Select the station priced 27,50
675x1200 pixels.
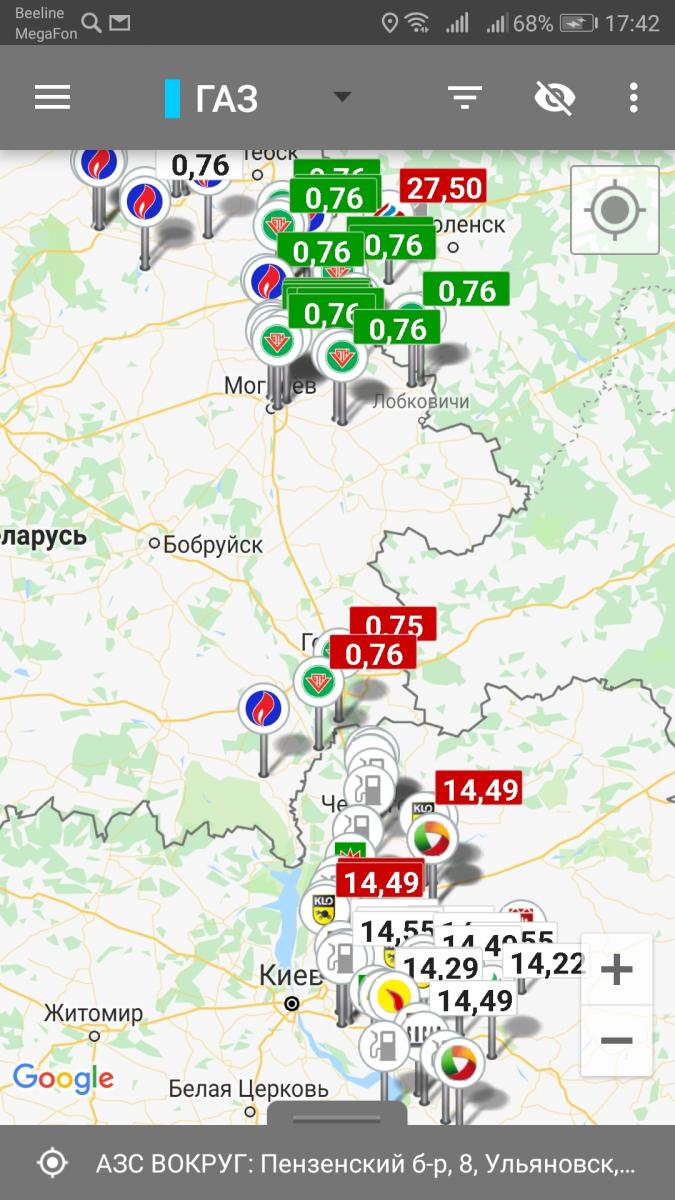[443, 187]
